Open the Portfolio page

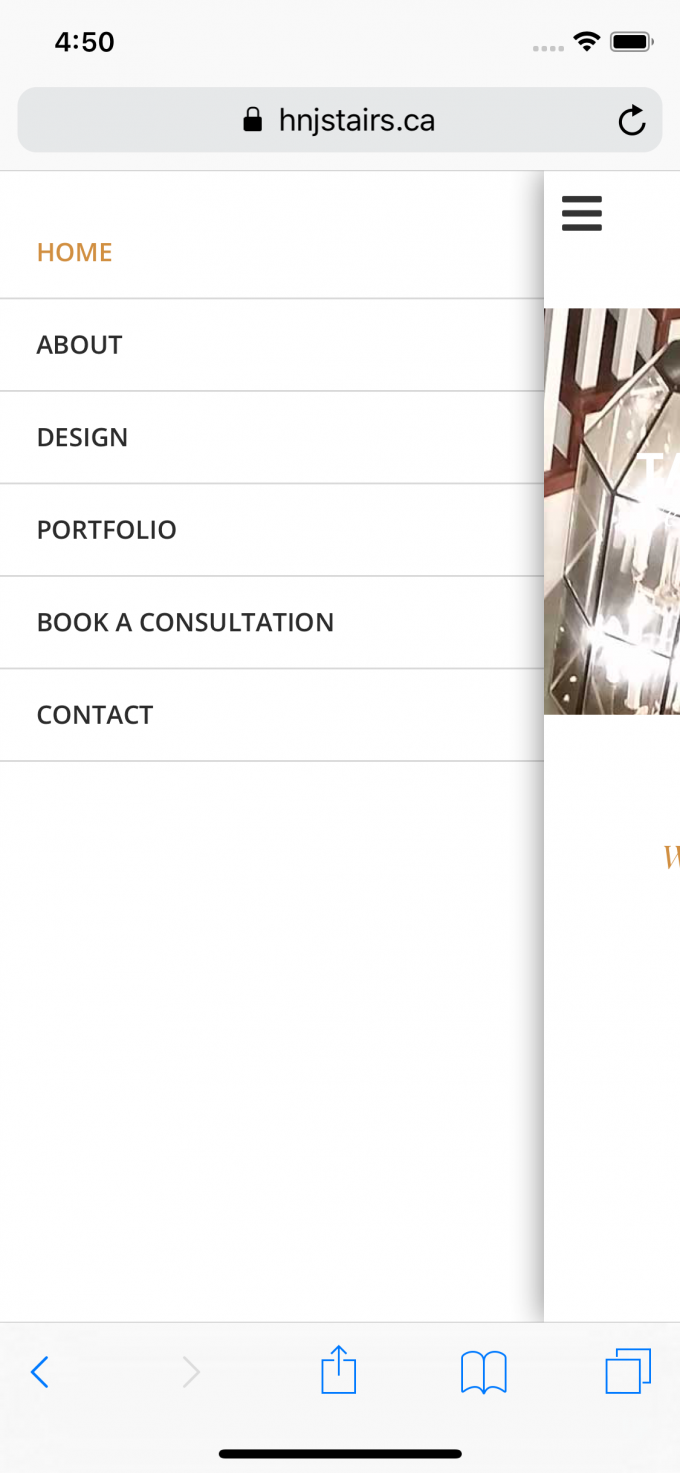click(x=107, y=530)
